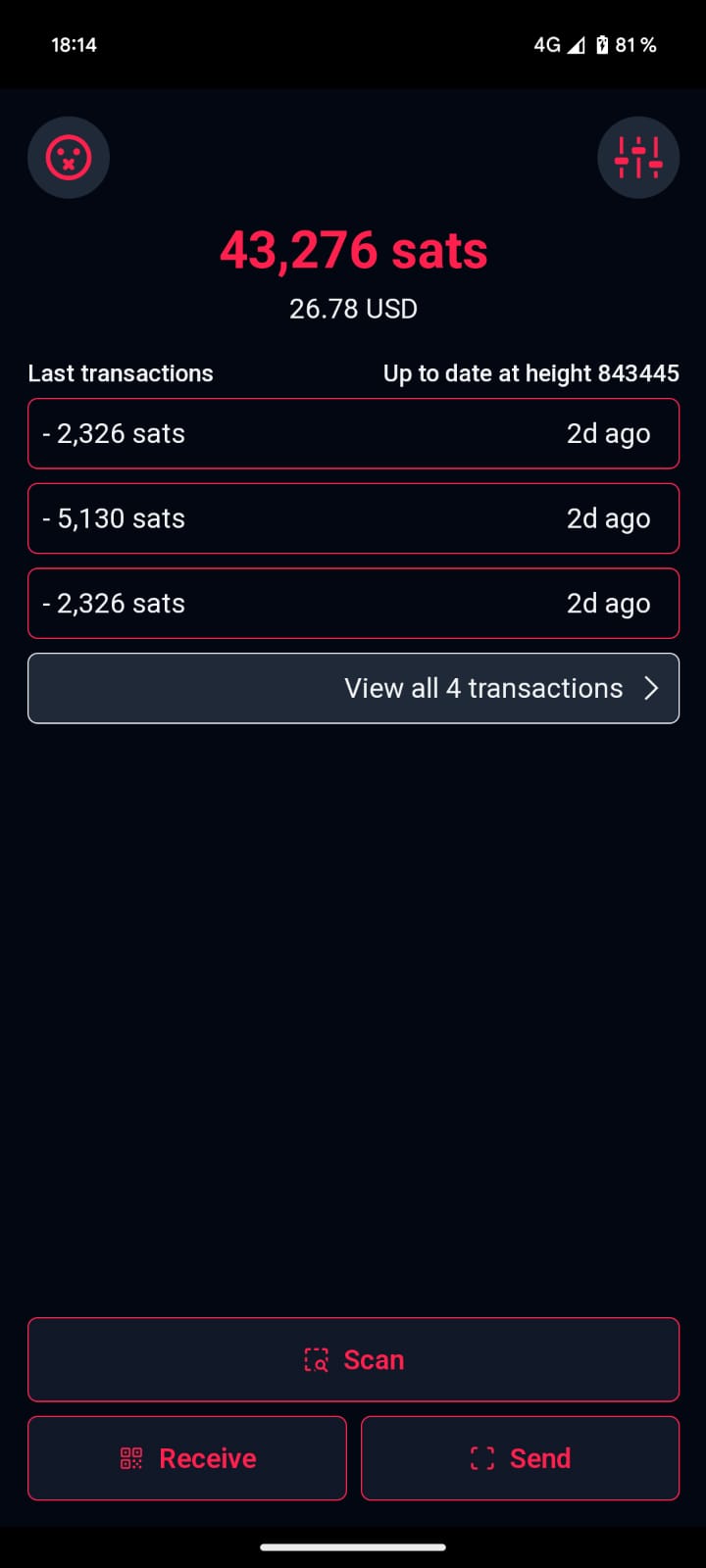Tap the Scan button
This screenshot has width=706, height=1568.
pos(353,1359)
